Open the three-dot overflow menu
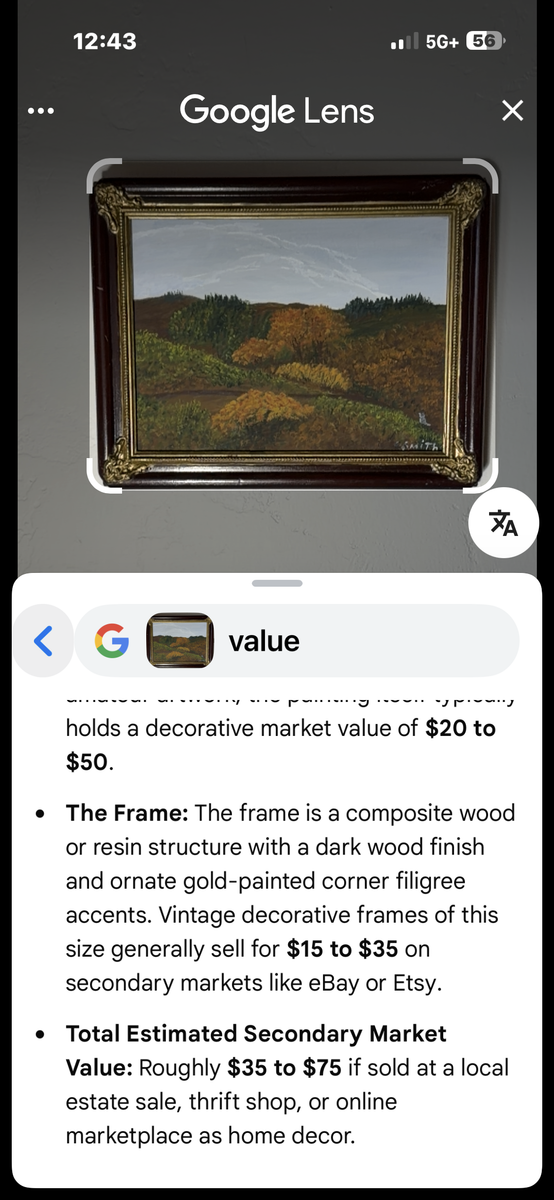Viewport: 554px width, 1200px height. pos(41,111)
